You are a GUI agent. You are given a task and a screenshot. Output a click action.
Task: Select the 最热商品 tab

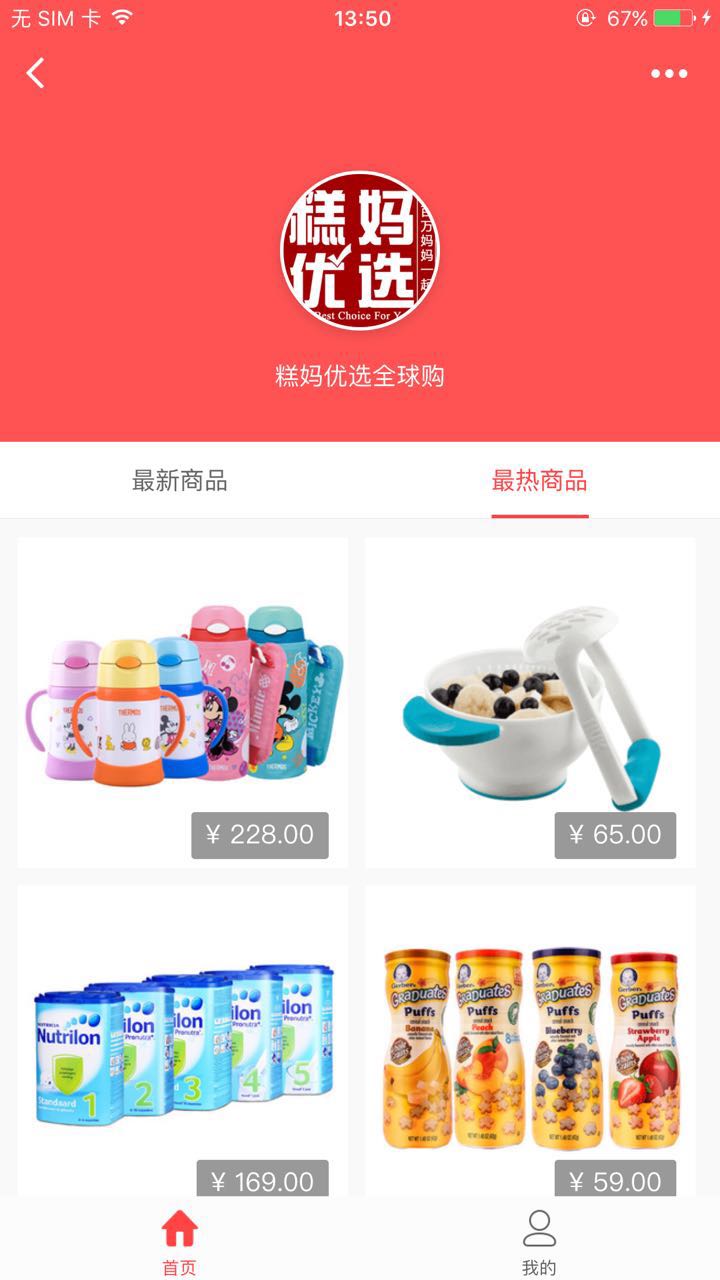539,481
